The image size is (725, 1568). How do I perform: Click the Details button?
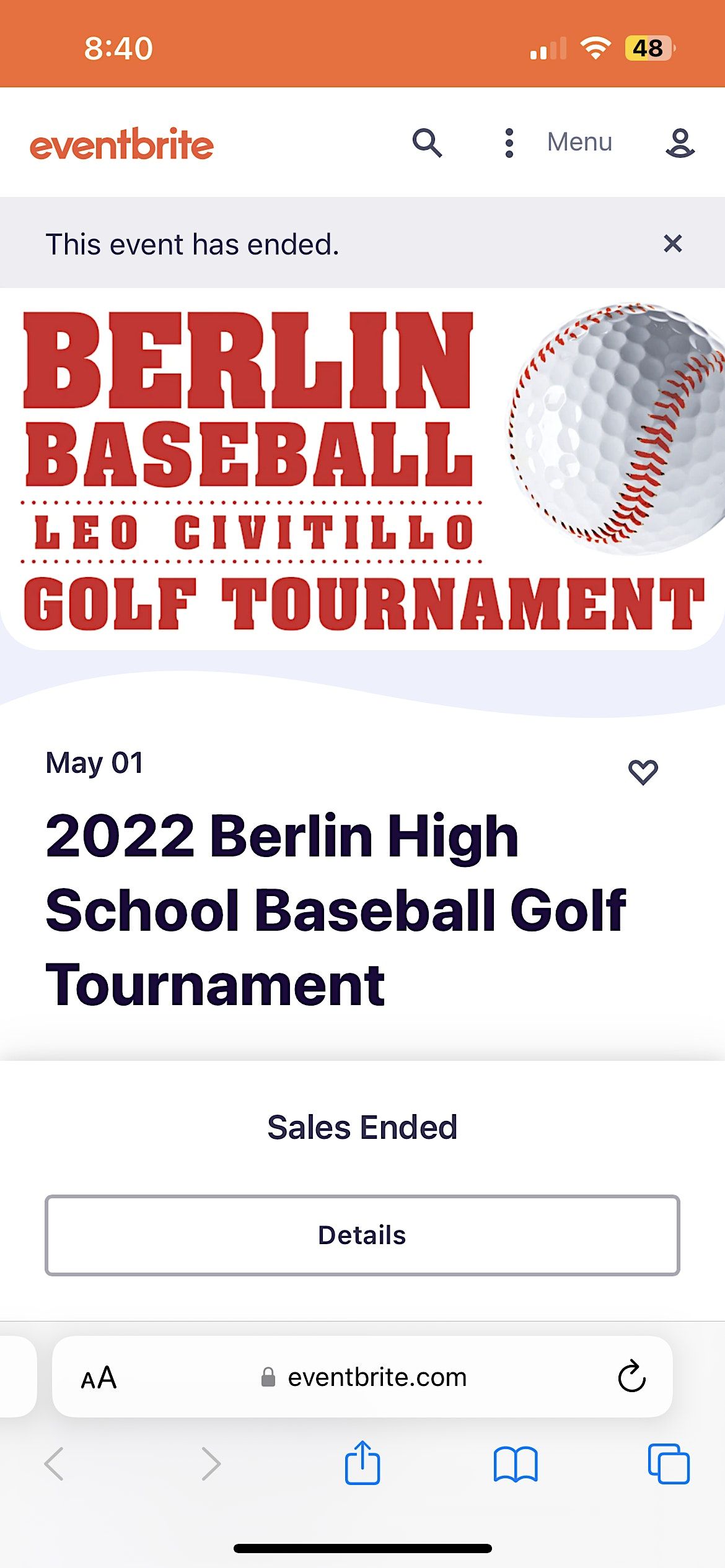[362, 1235]
